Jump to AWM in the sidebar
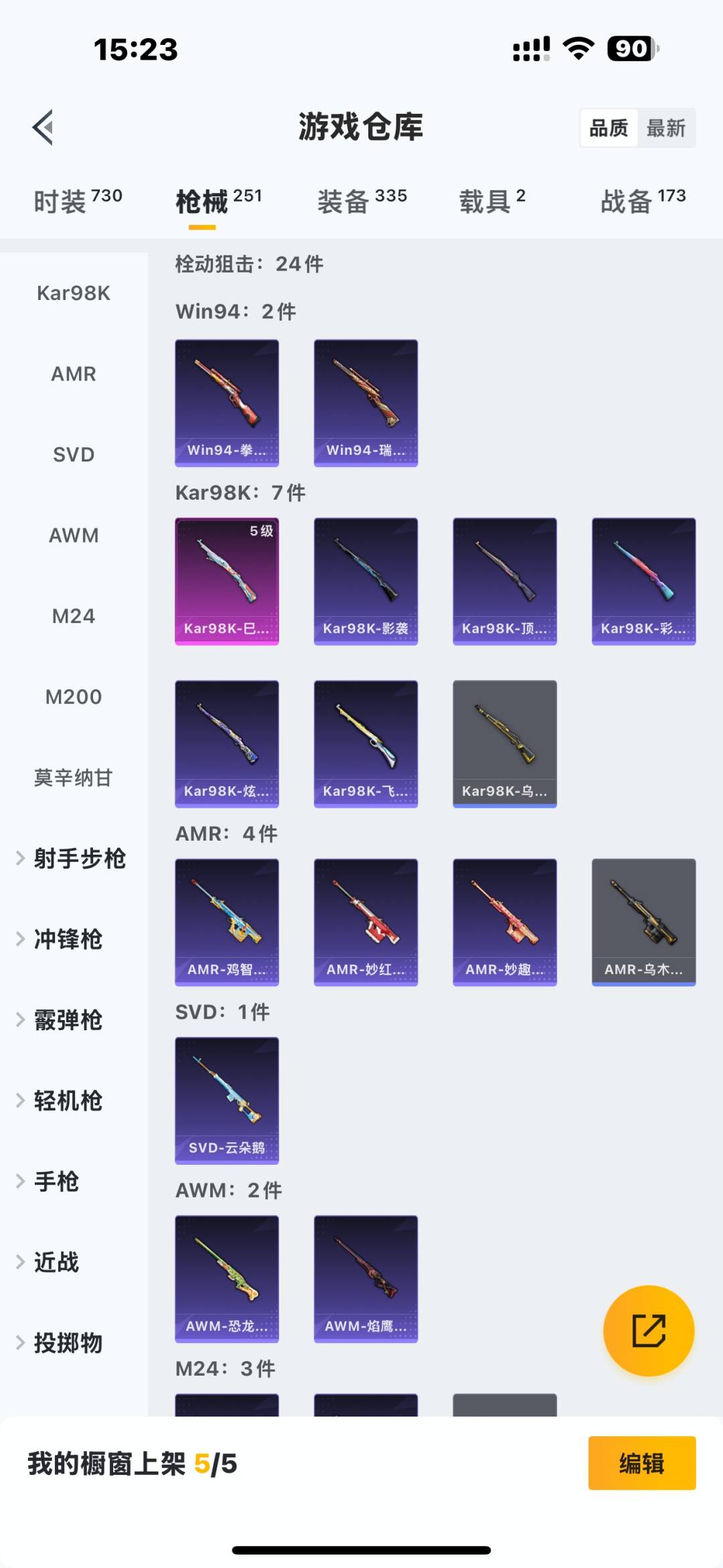This screenshot has width=723, height=1568. [74, 535]
